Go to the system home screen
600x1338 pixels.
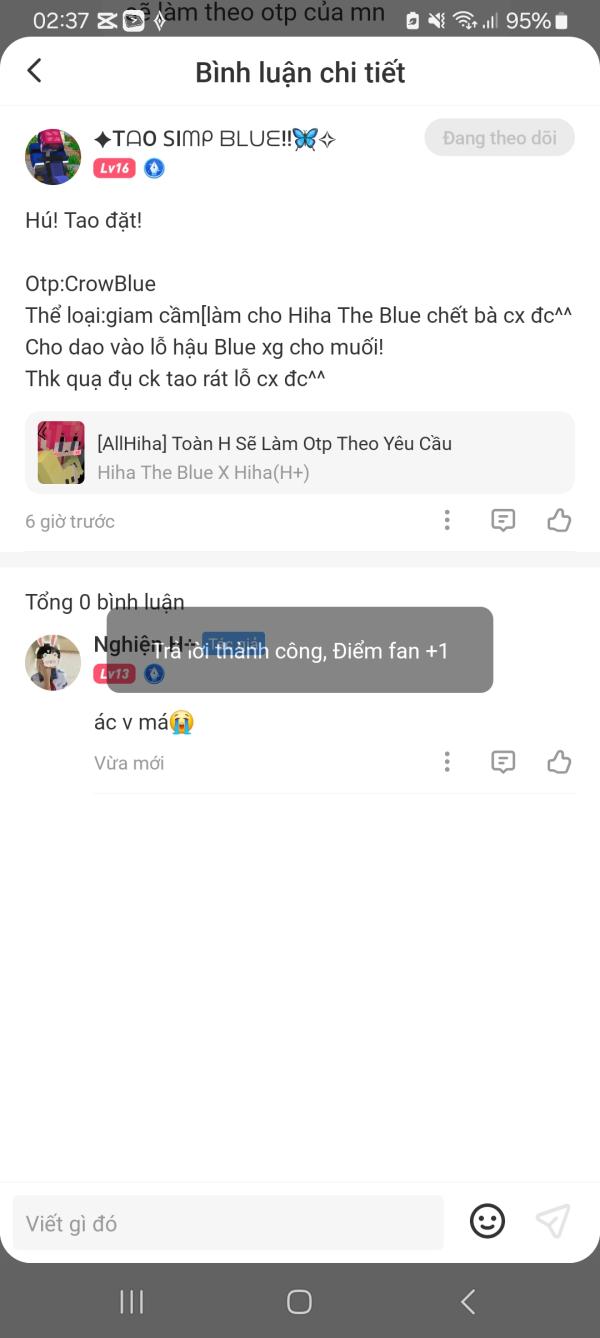click(299, 1301)
